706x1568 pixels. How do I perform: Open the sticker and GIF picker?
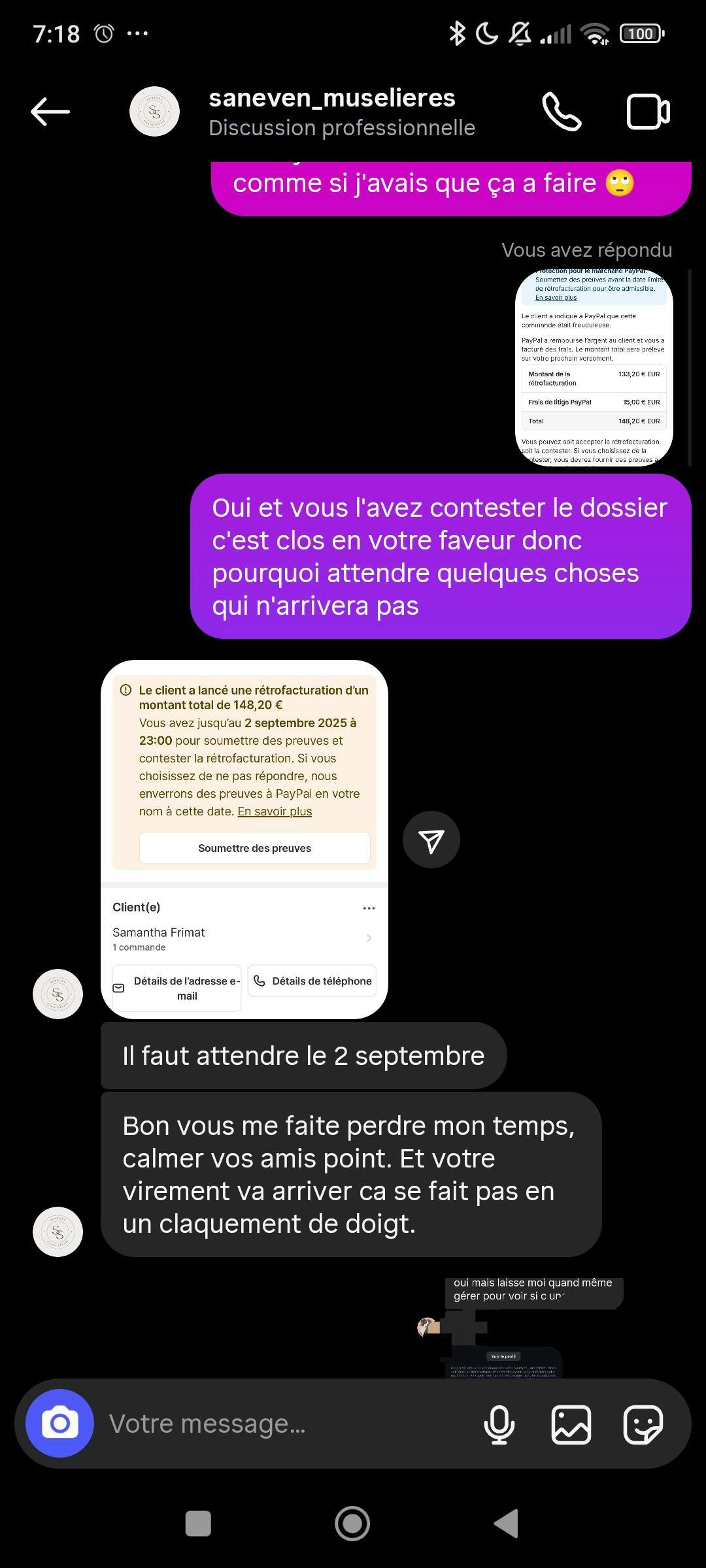pos(643,1424)
